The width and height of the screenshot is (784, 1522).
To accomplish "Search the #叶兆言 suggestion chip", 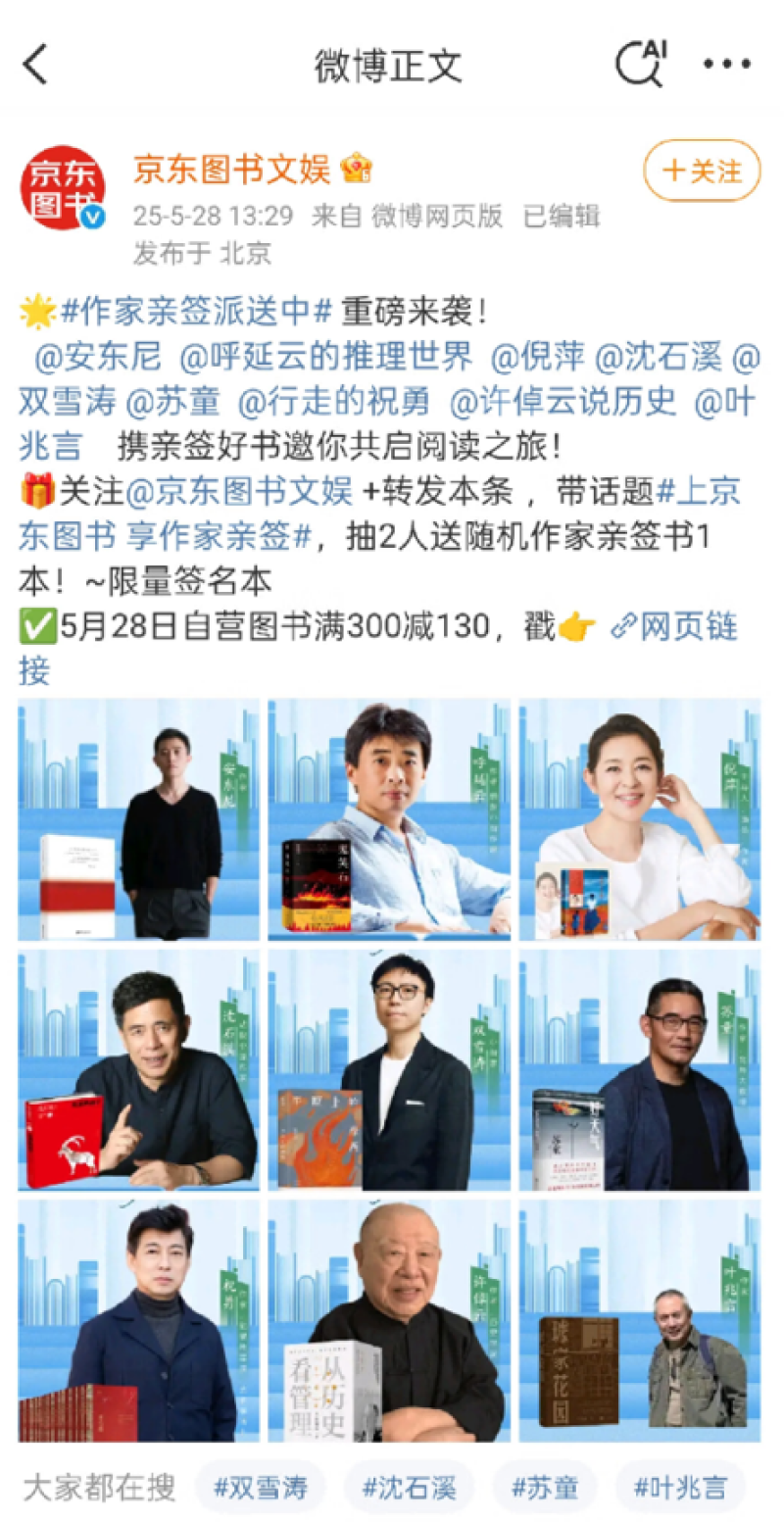I will (680, 1489).
